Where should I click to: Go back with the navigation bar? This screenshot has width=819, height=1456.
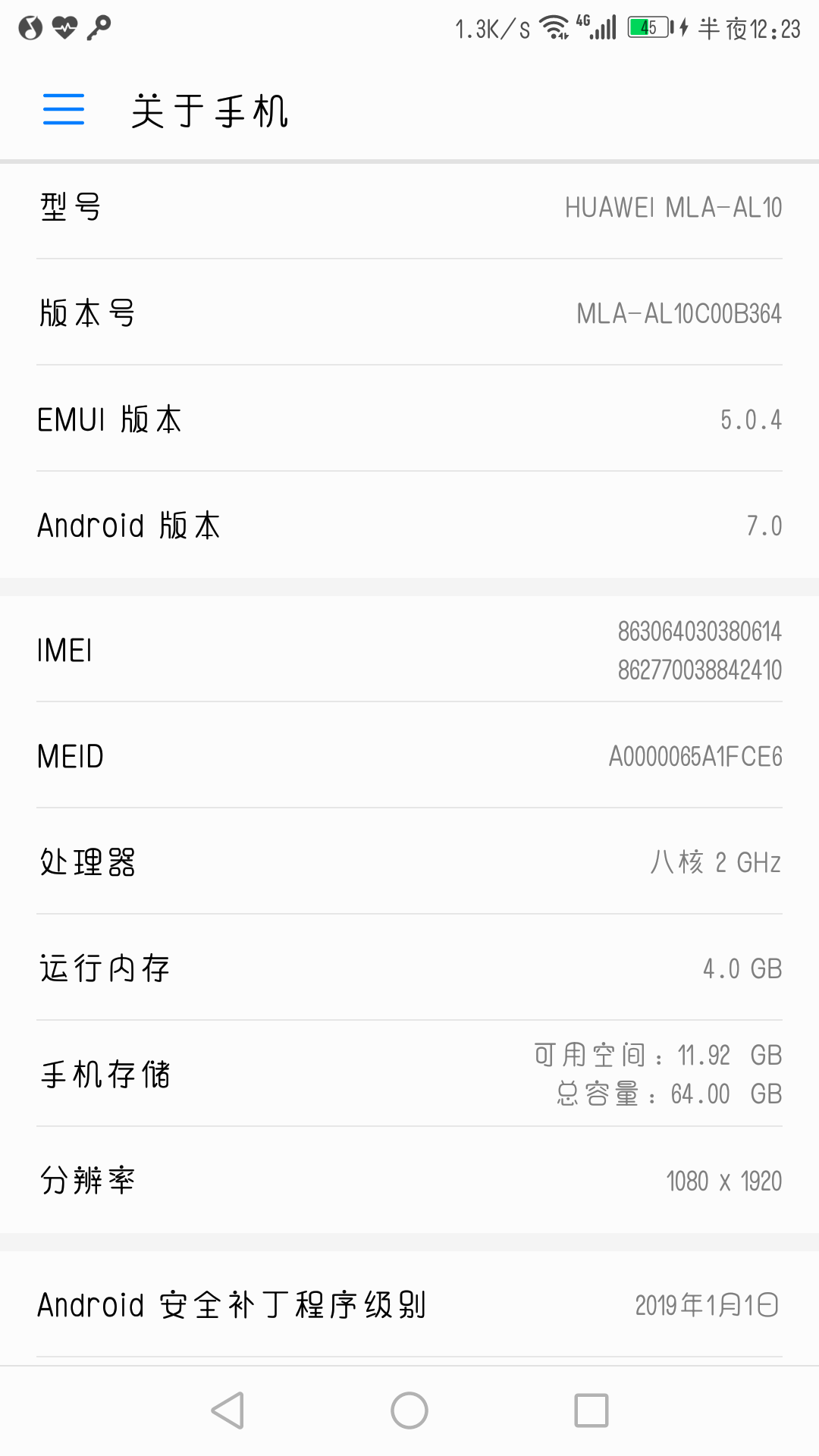(227, 1410)
